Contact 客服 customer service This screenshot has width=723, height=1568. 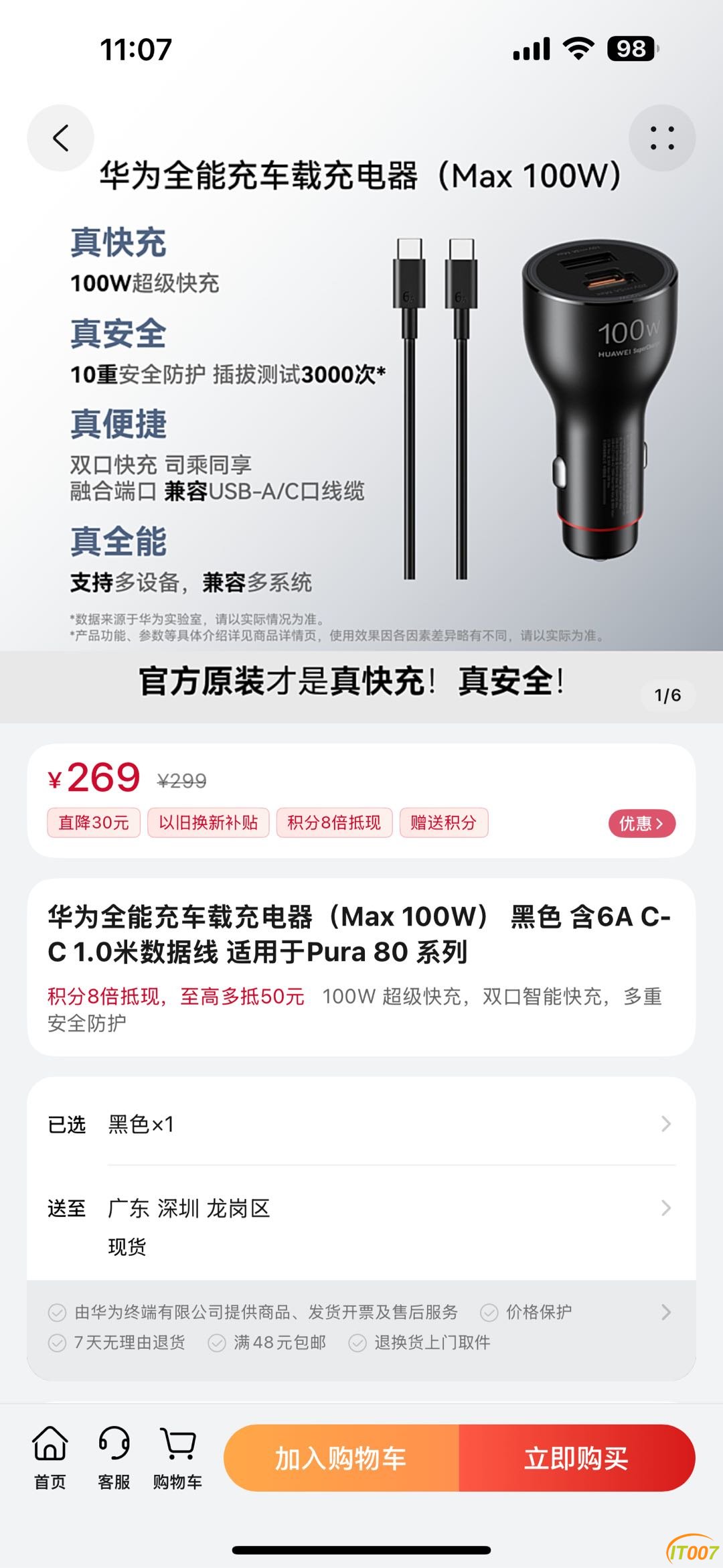click(x=114, y=1457)
